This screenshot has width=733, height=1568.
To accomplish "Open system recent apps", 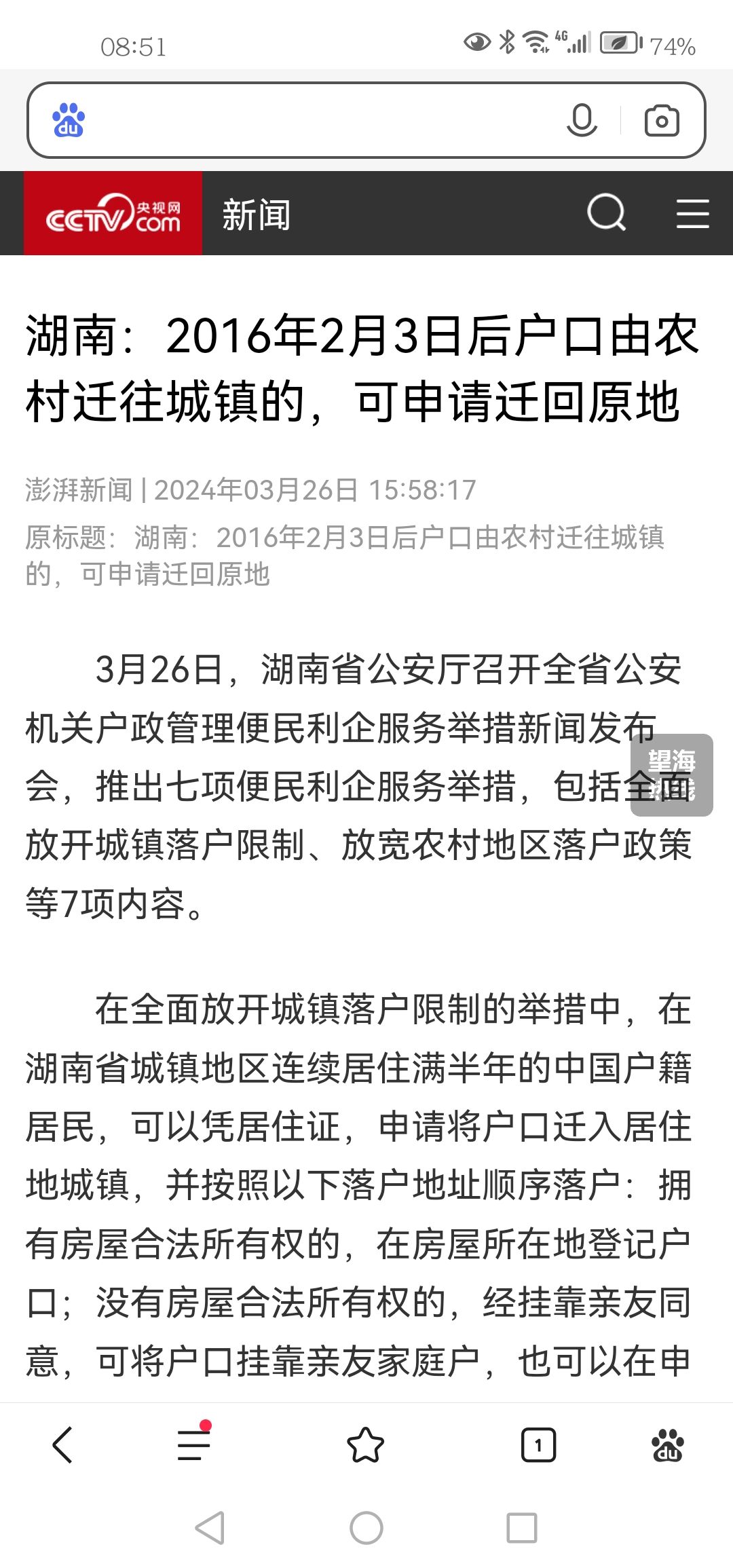I will [522, 1528].
